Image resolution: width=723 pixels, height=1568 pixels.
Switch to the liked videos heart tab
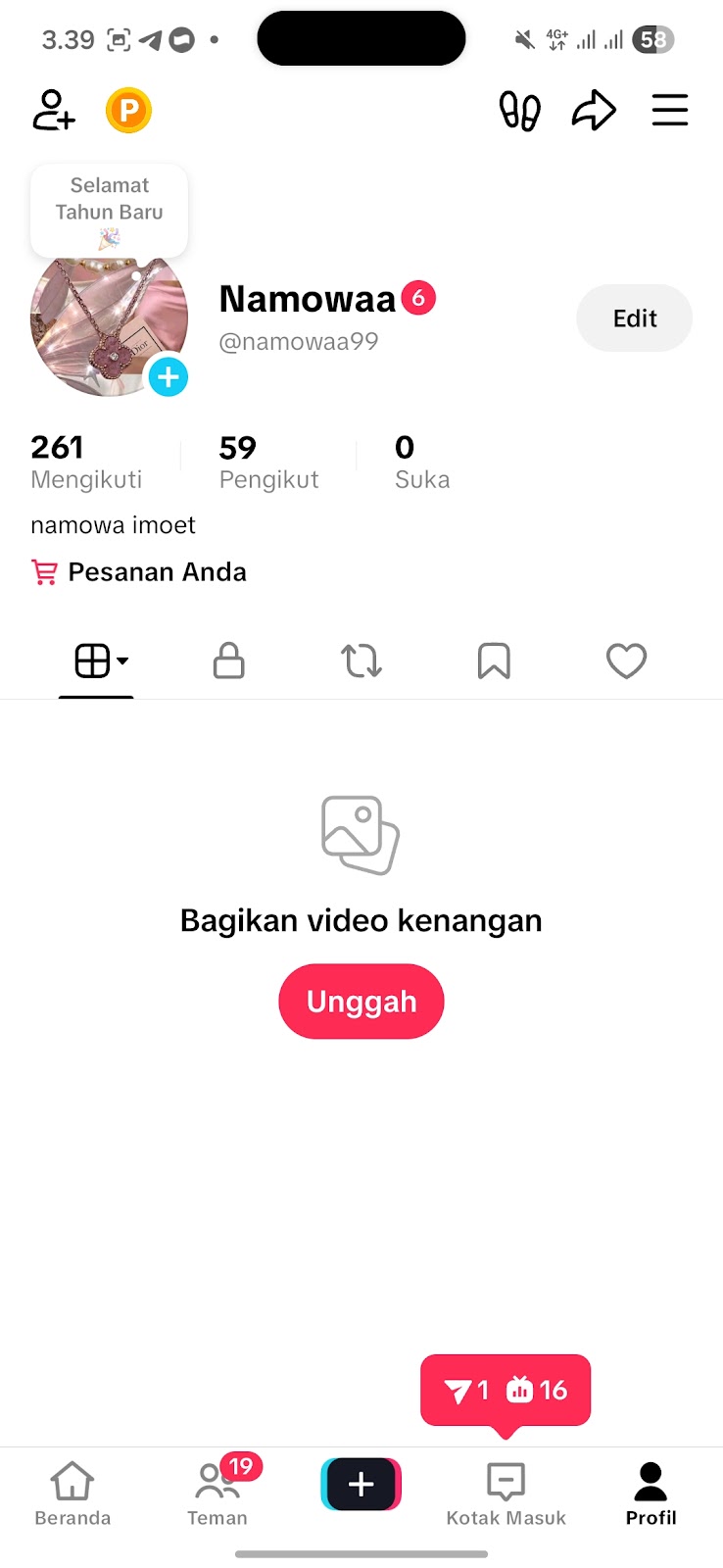pos(626,661)
